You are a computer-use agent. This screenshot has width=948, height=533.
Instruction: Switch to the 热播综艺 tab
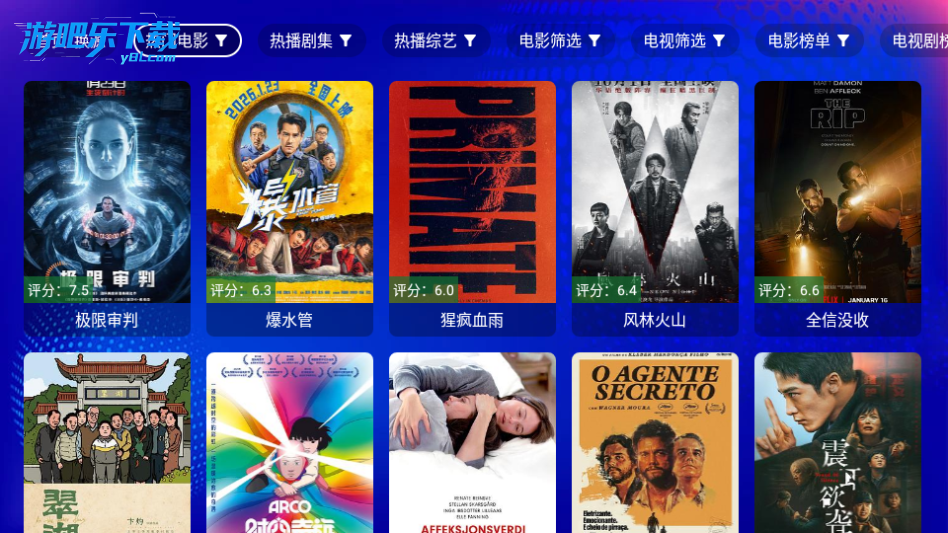pyautogui.click(x=435, y=41)
